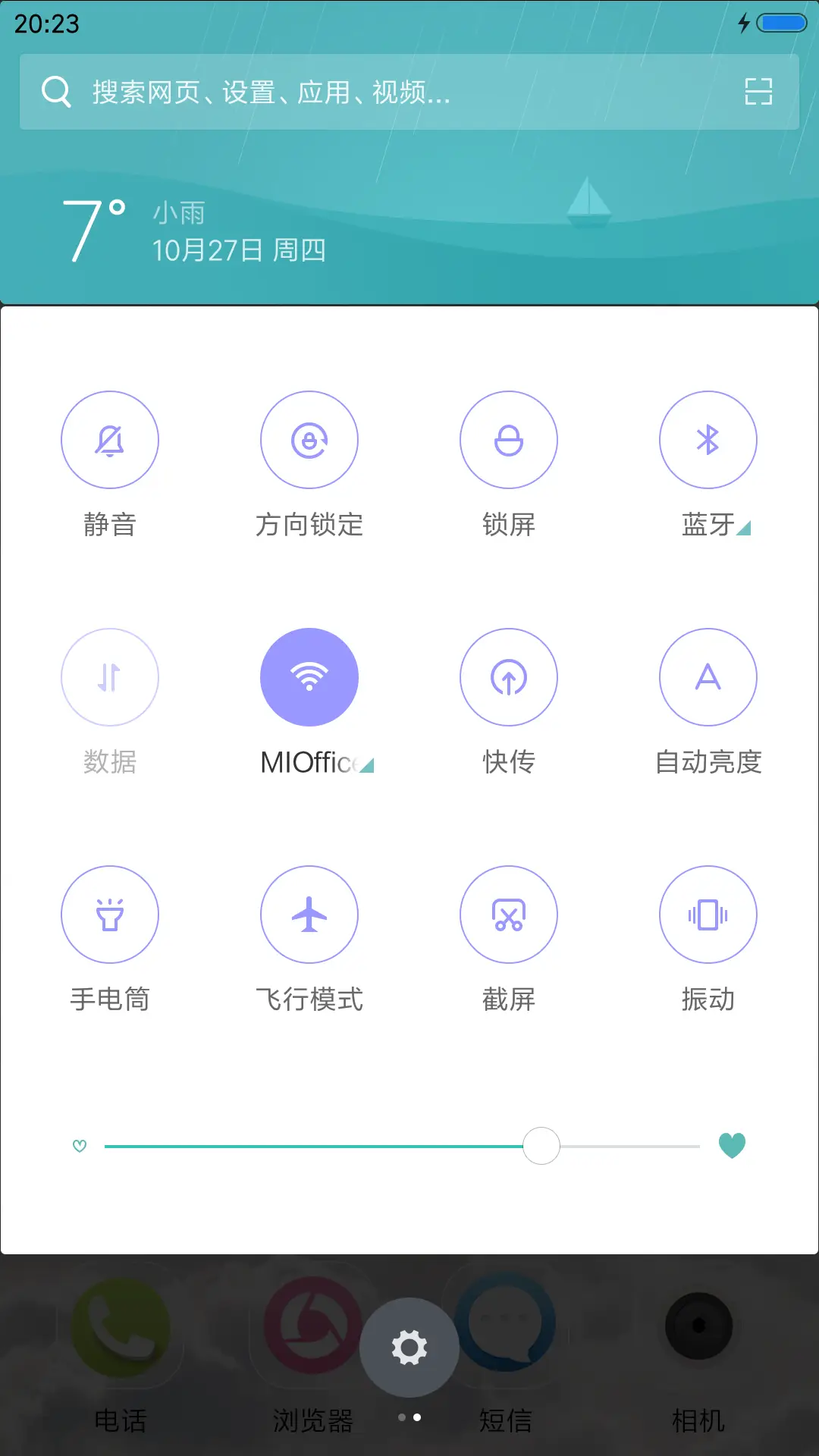This screenshot has width=819, height=1456.
Task: Turn off the MIOffice Wi-Fi toggle
Action: (309, 677)
